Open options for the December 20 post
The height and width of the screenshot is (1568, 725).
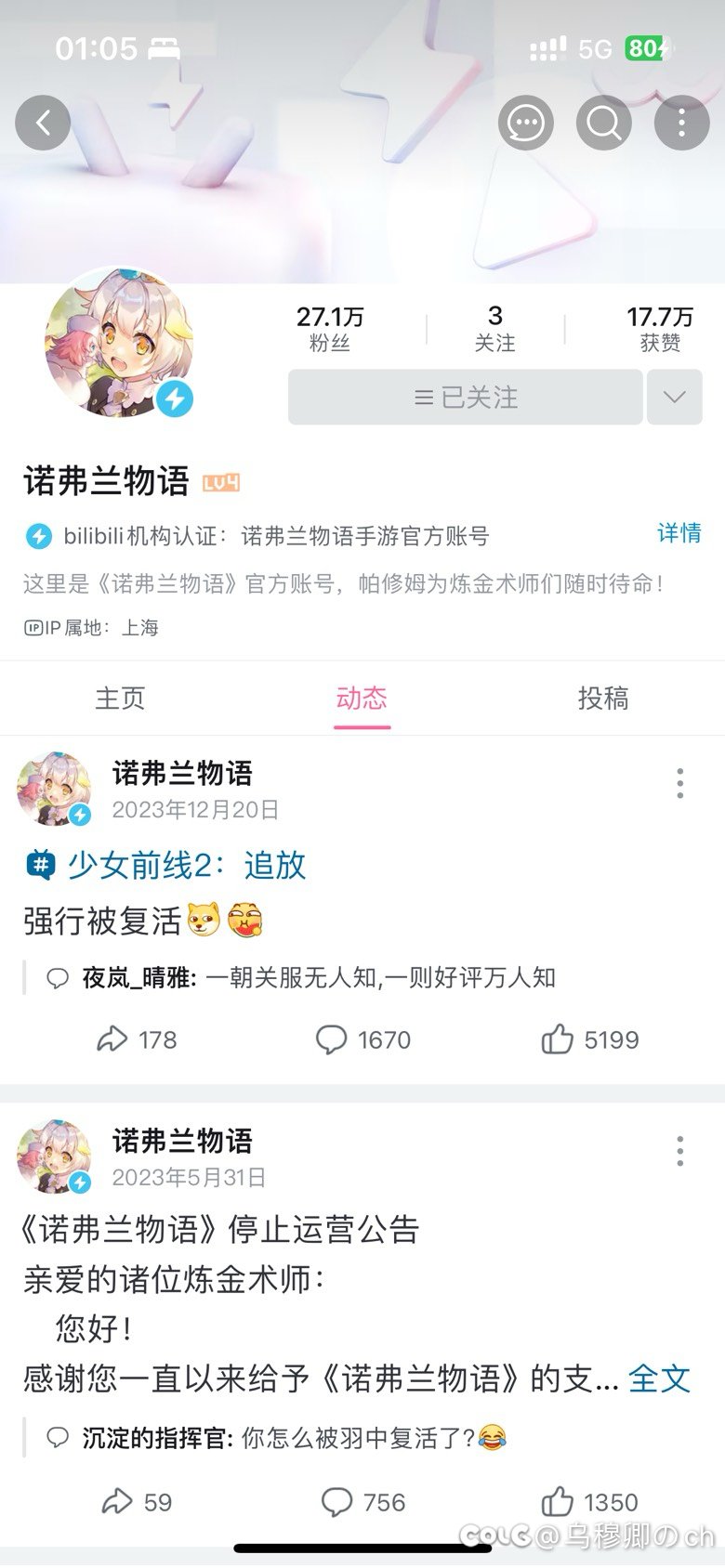[680, 783]
